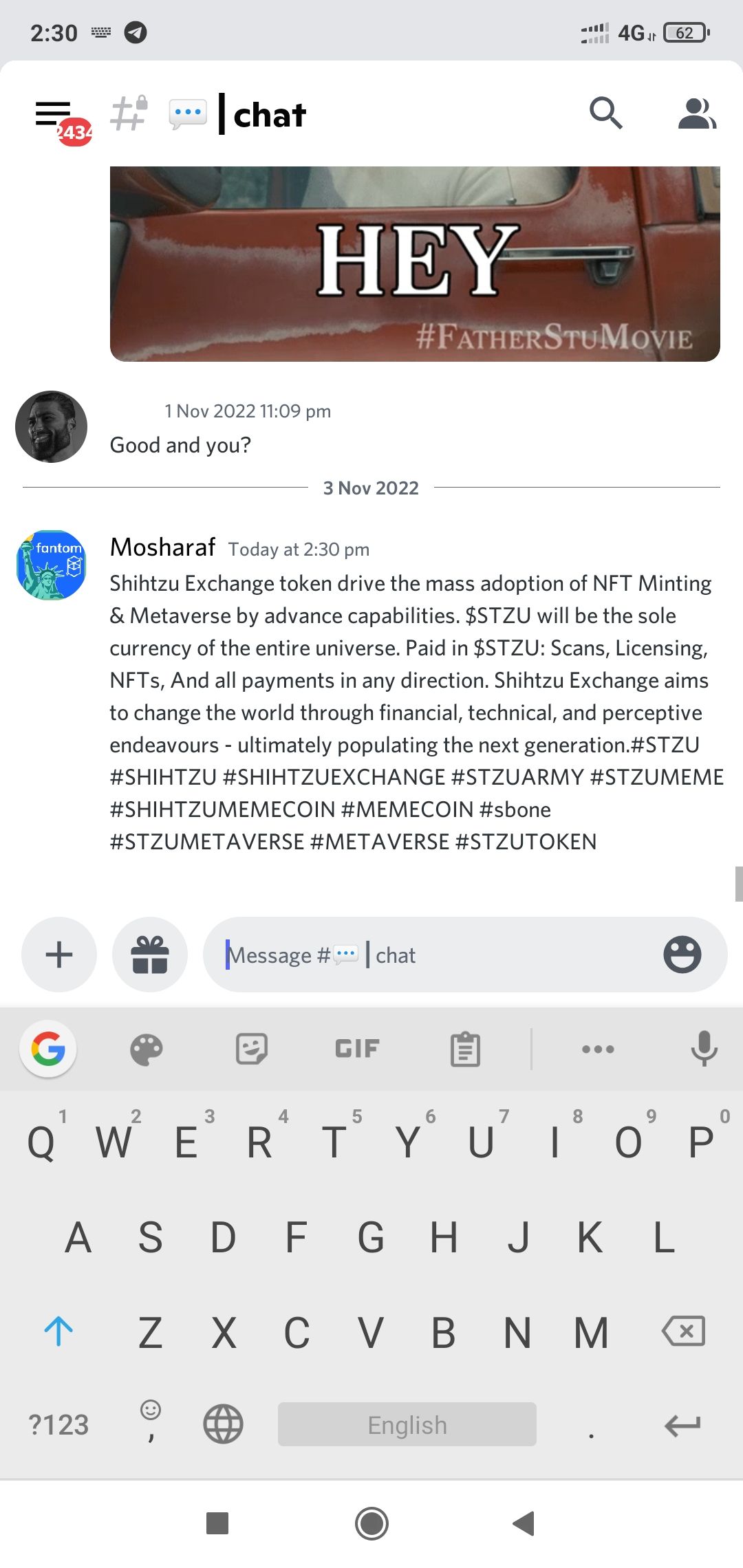
Task: Open the plus attachment menu
Action: click(x=59, y=955)
